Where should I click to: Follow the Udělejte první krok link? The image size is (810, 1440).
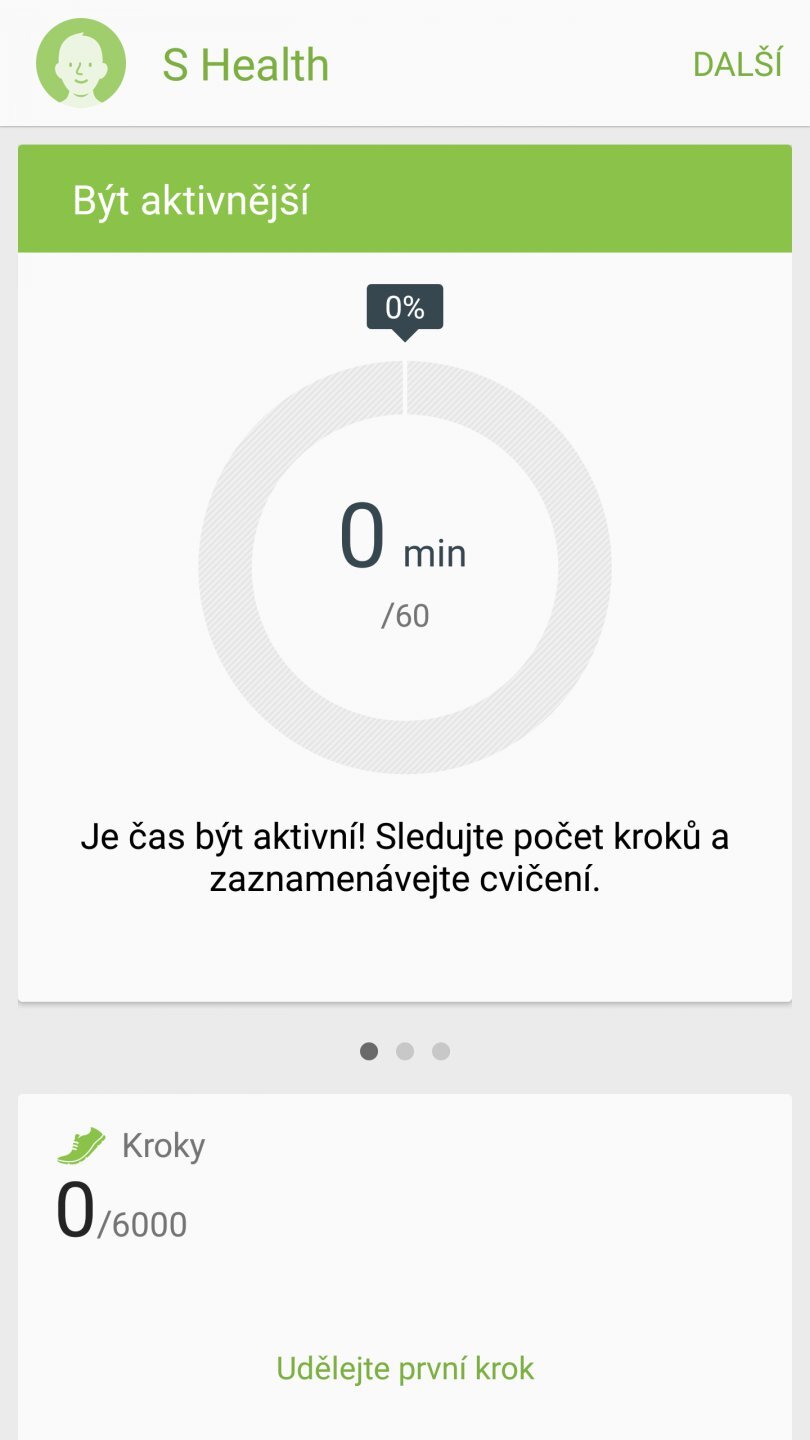(x=404, y=1367)
